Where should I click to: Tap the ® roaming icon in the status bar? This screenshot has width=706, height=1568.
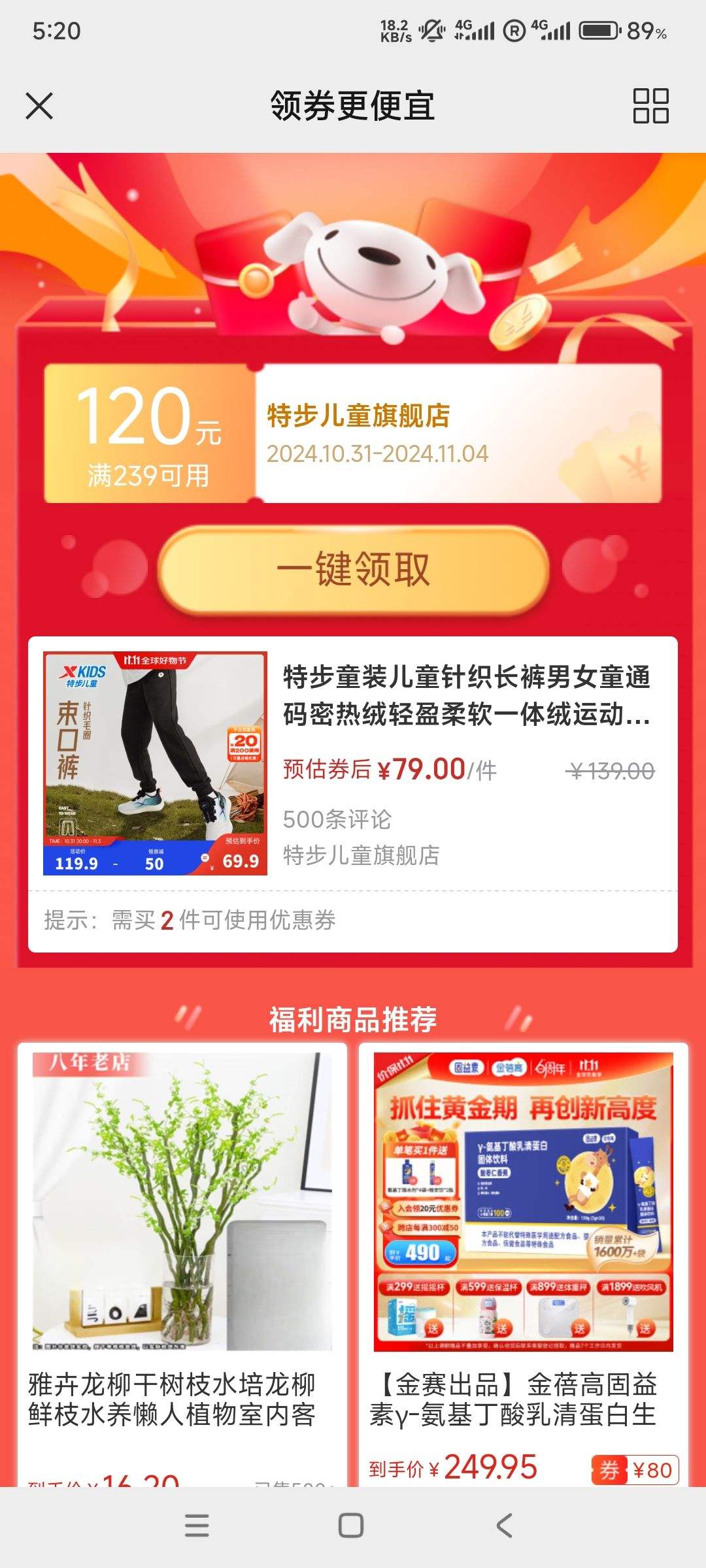(x=513, y=29)
